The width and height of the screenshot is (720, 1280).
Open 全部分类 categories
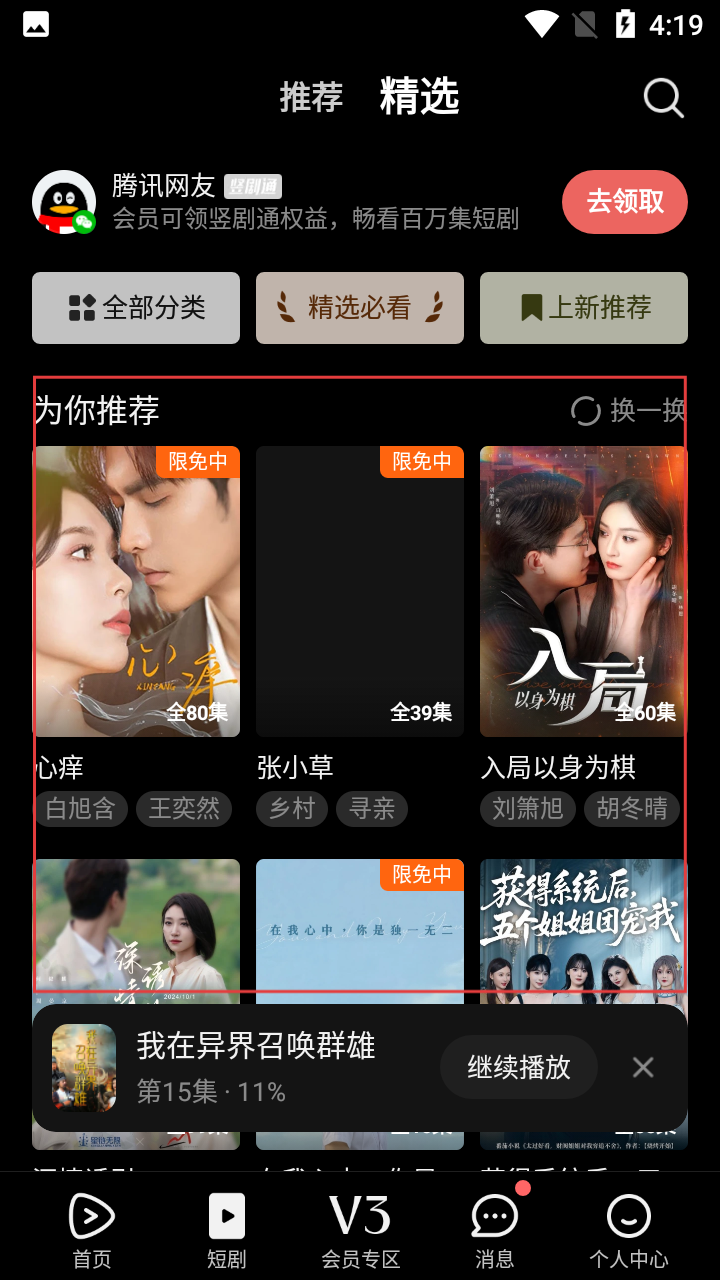136,308
